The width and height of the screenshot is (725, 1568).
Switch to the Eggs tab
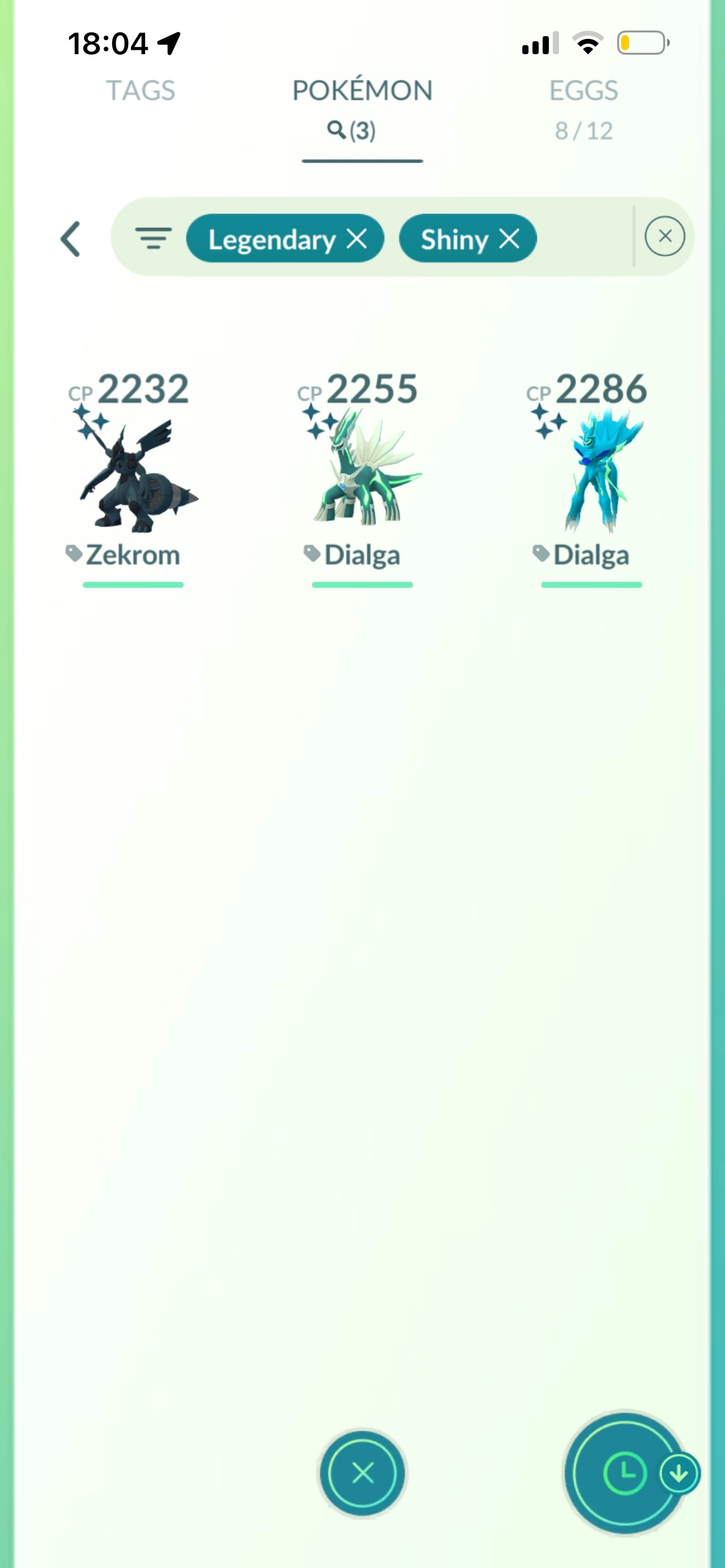point(583,103)
